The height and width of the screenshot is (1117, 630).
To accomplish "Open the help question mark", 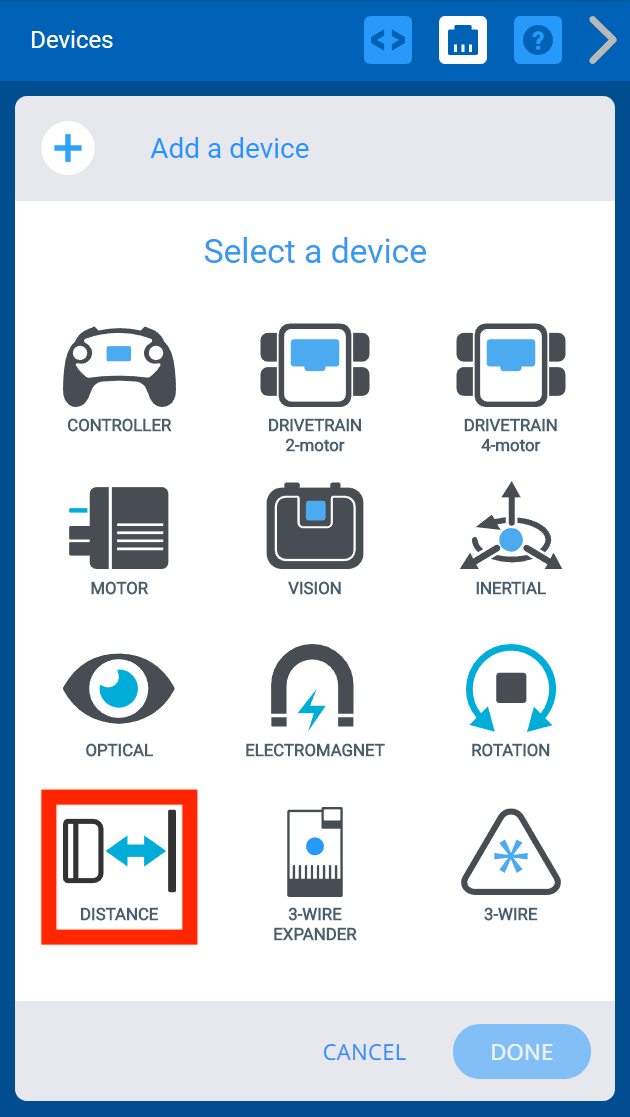I will click(538, 40).
